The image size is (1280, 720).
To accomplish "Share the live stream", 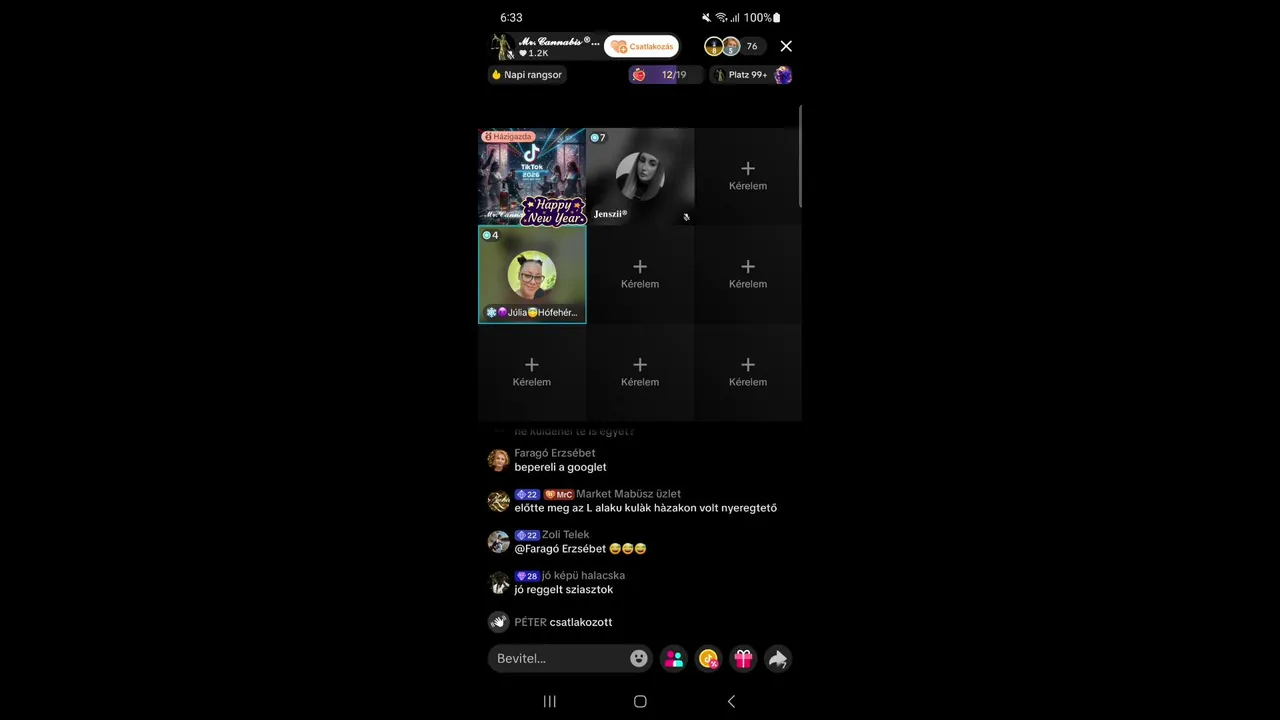I will [777, 658].
